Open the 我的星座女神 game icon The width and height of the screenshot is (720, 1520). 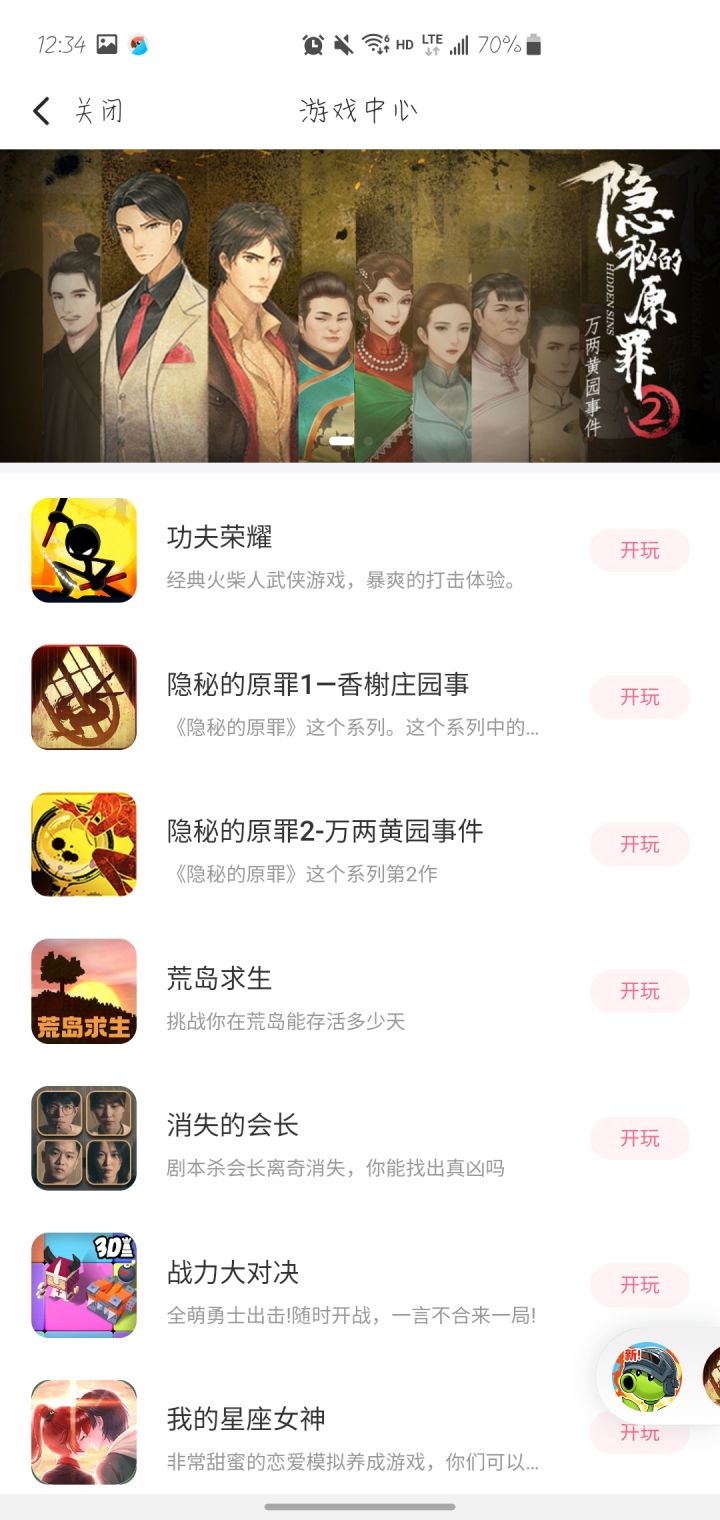pos(83,1431)
